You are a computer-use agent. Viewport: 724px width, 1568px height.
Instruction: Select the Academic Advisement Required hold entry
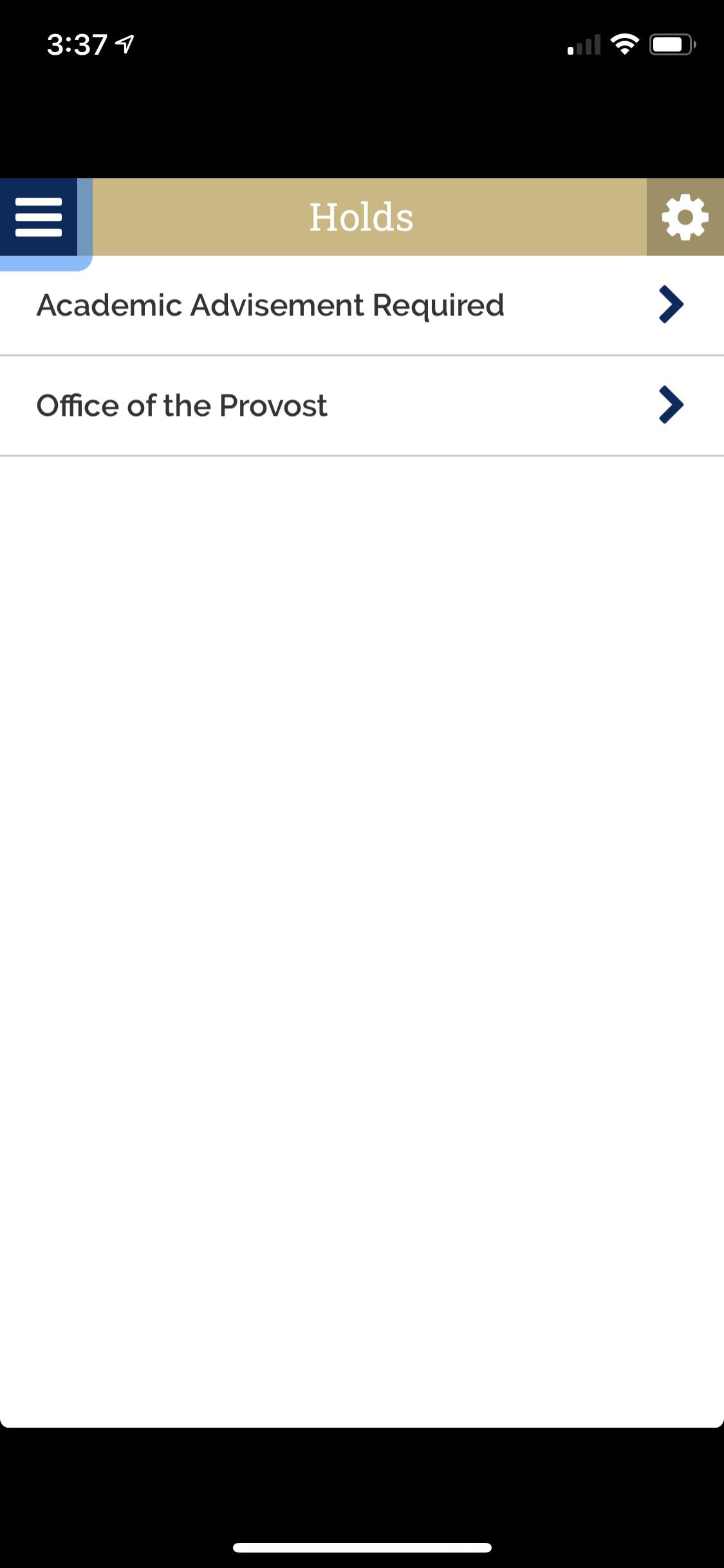[x=270, y=305]
